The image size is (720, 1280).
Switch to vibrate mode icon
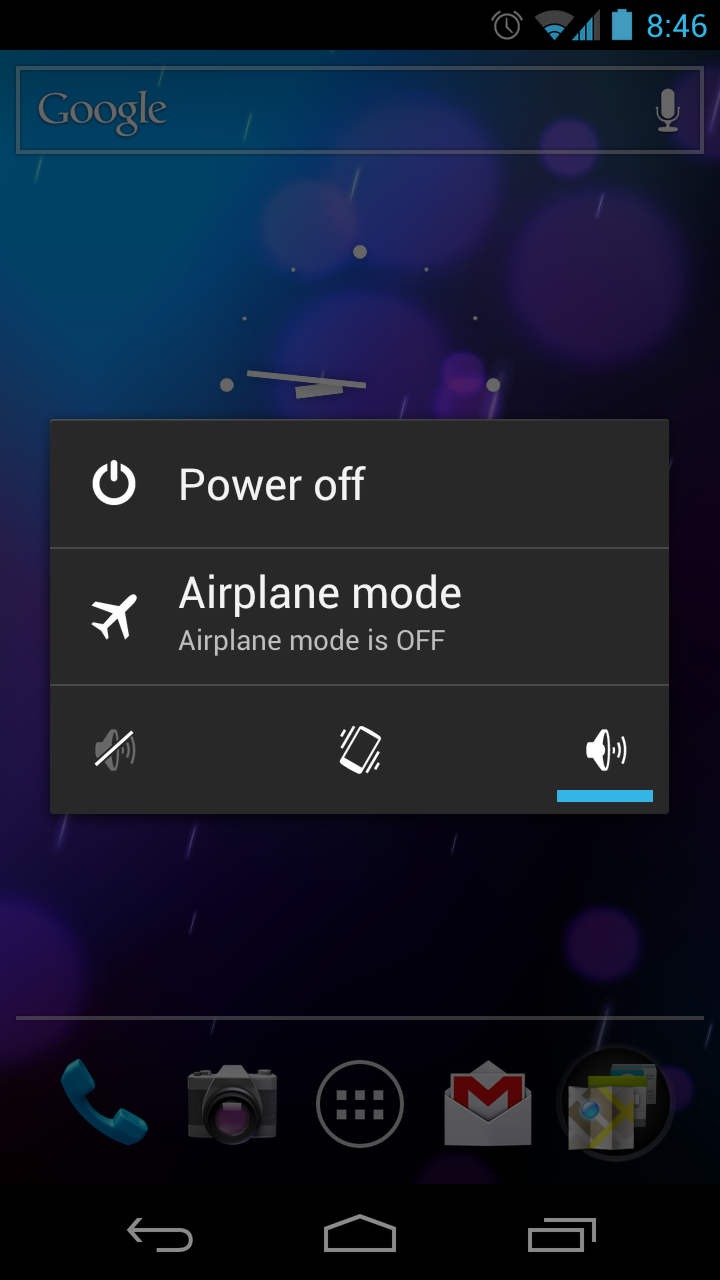[360, 749]
